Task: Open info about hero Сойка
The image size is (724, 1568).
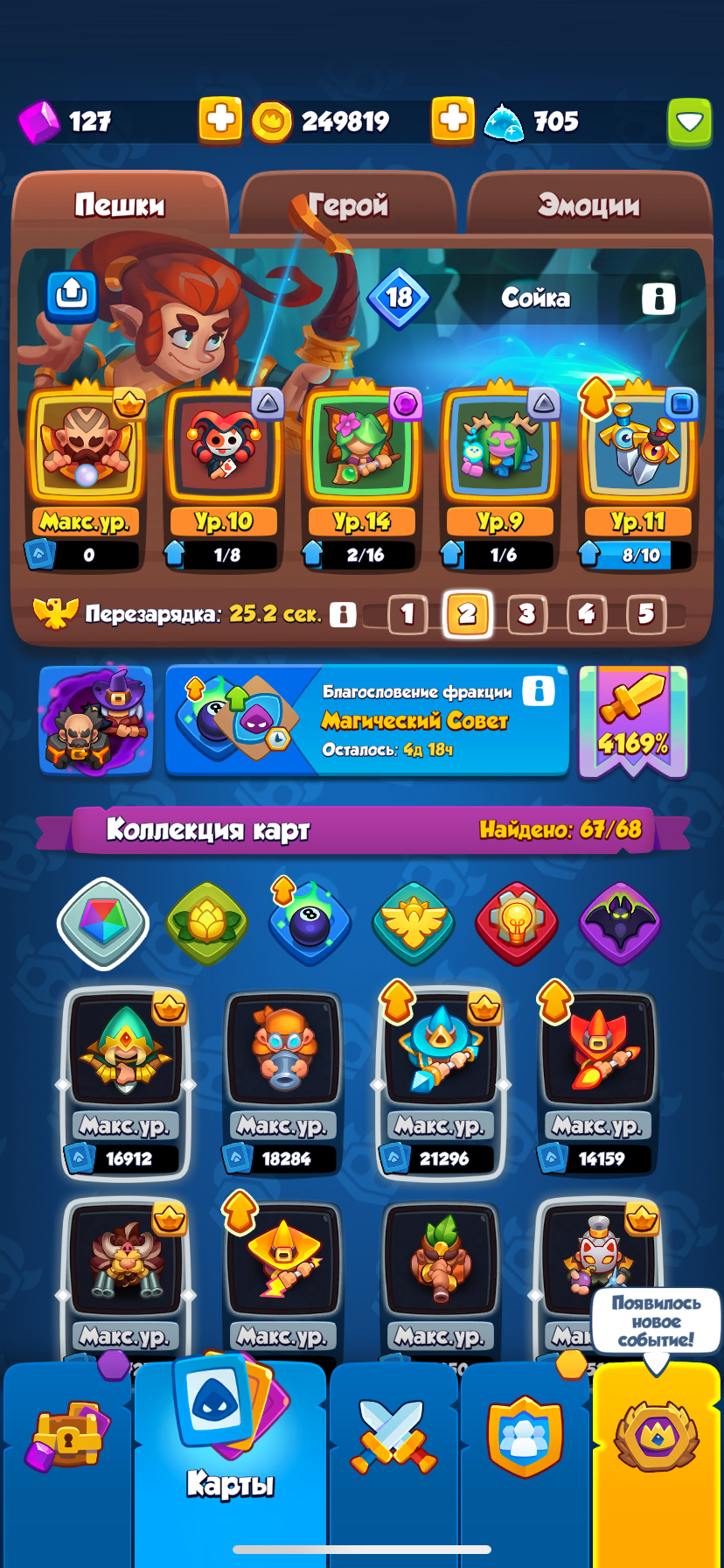Action: (x=658, y=298)
